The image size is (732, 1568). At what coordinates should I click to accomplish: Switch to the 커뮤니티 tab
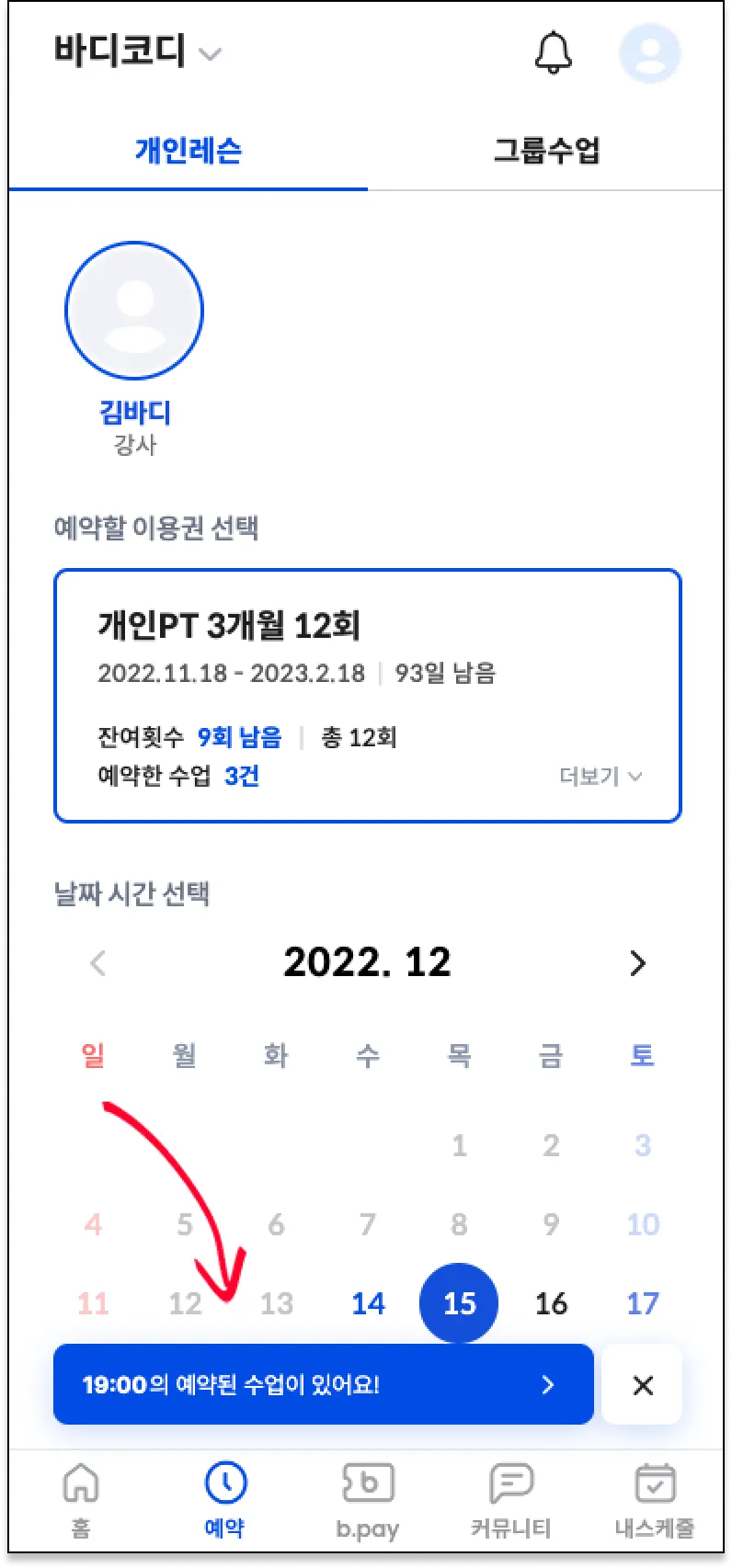510,1500
